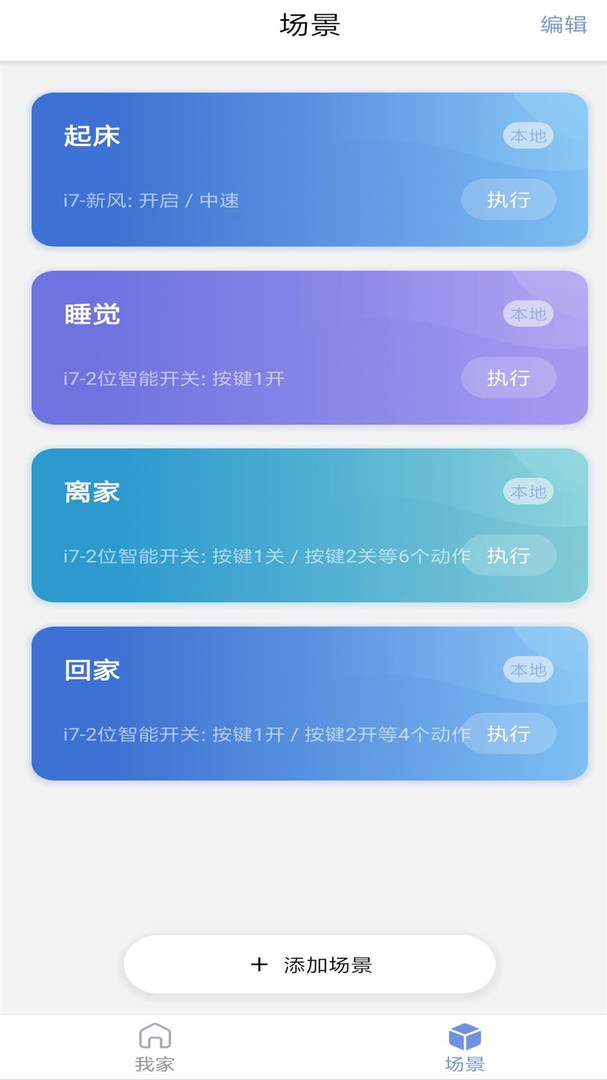Trigger the 回家 scene with 执行
Image resolution: width=607 pixels, height=1080 pixels.
pos(508,733)
